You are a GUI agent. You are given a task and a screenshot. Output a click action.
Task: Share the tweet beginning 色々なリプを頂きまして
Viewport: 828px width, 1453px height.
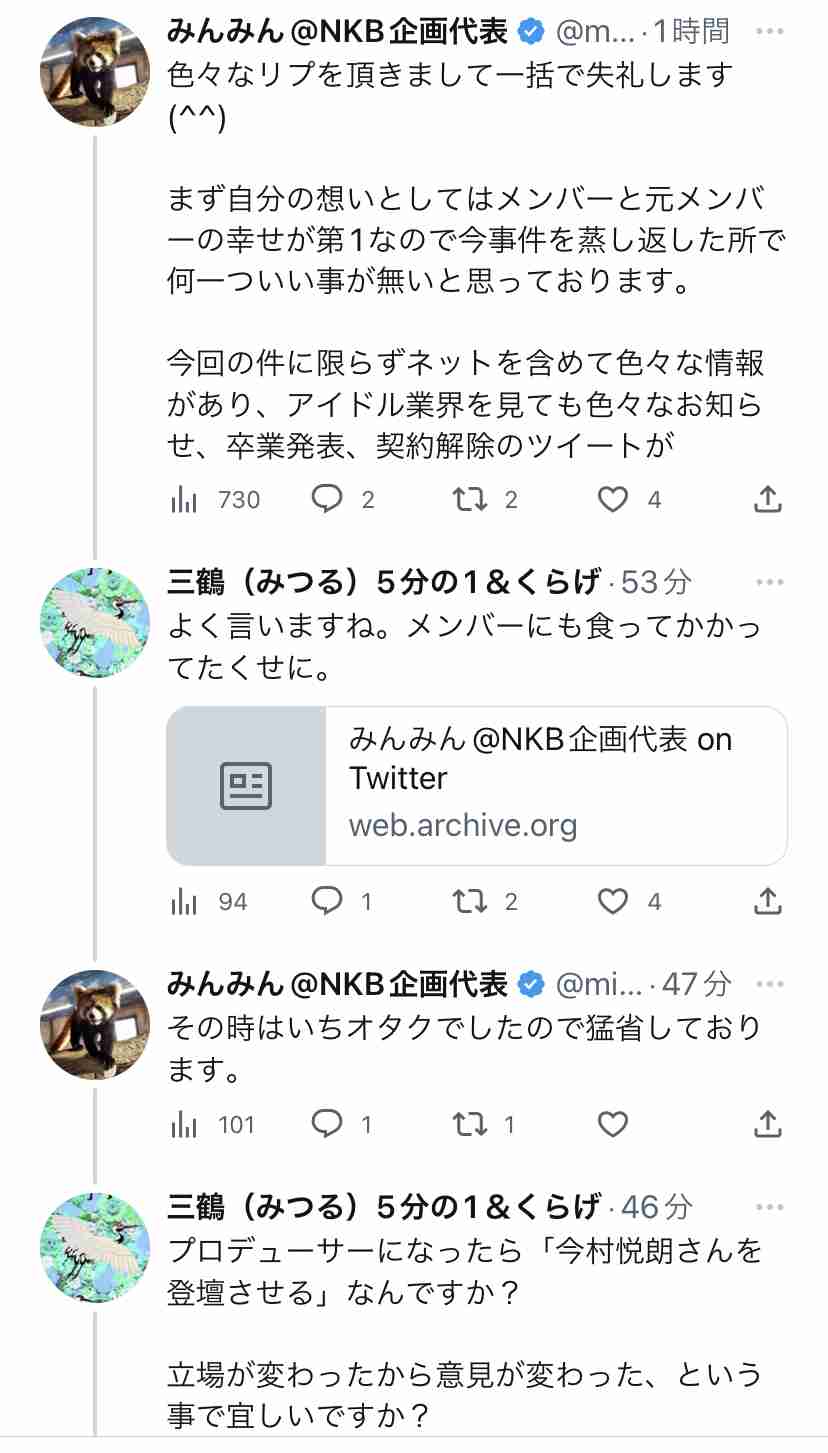tap(767, 499)
